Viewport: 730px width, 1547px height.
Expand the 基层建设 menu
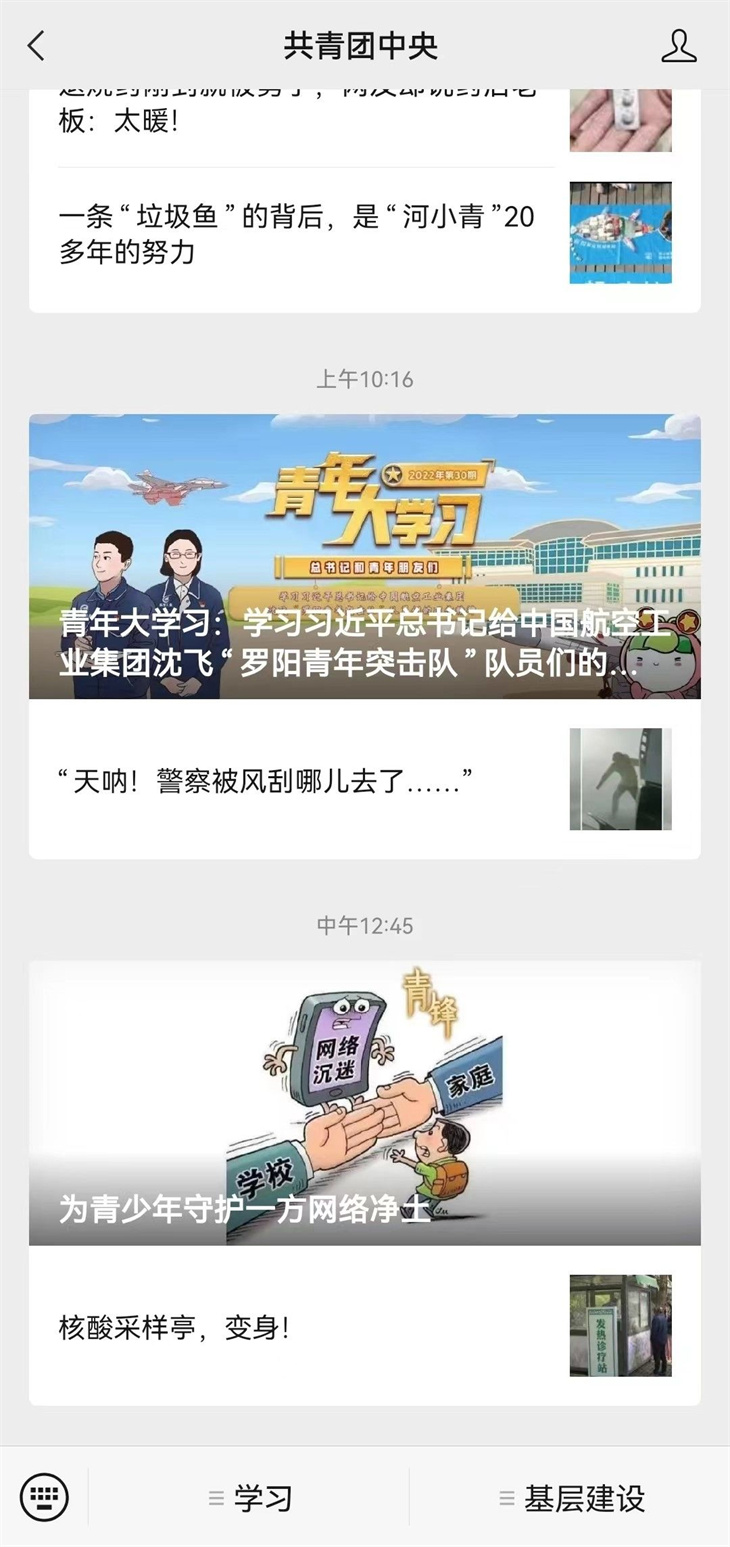point(572,1498)
